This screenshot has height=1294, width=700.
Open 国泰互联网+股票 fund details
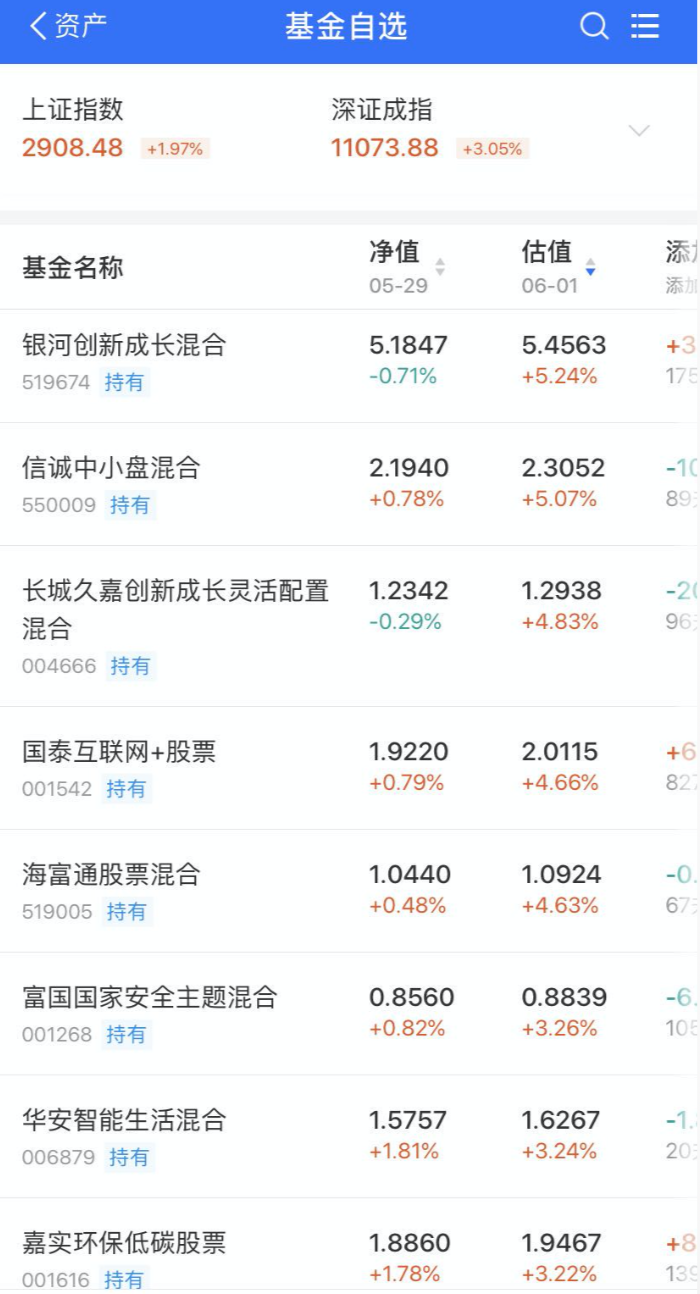pos(119,752)
